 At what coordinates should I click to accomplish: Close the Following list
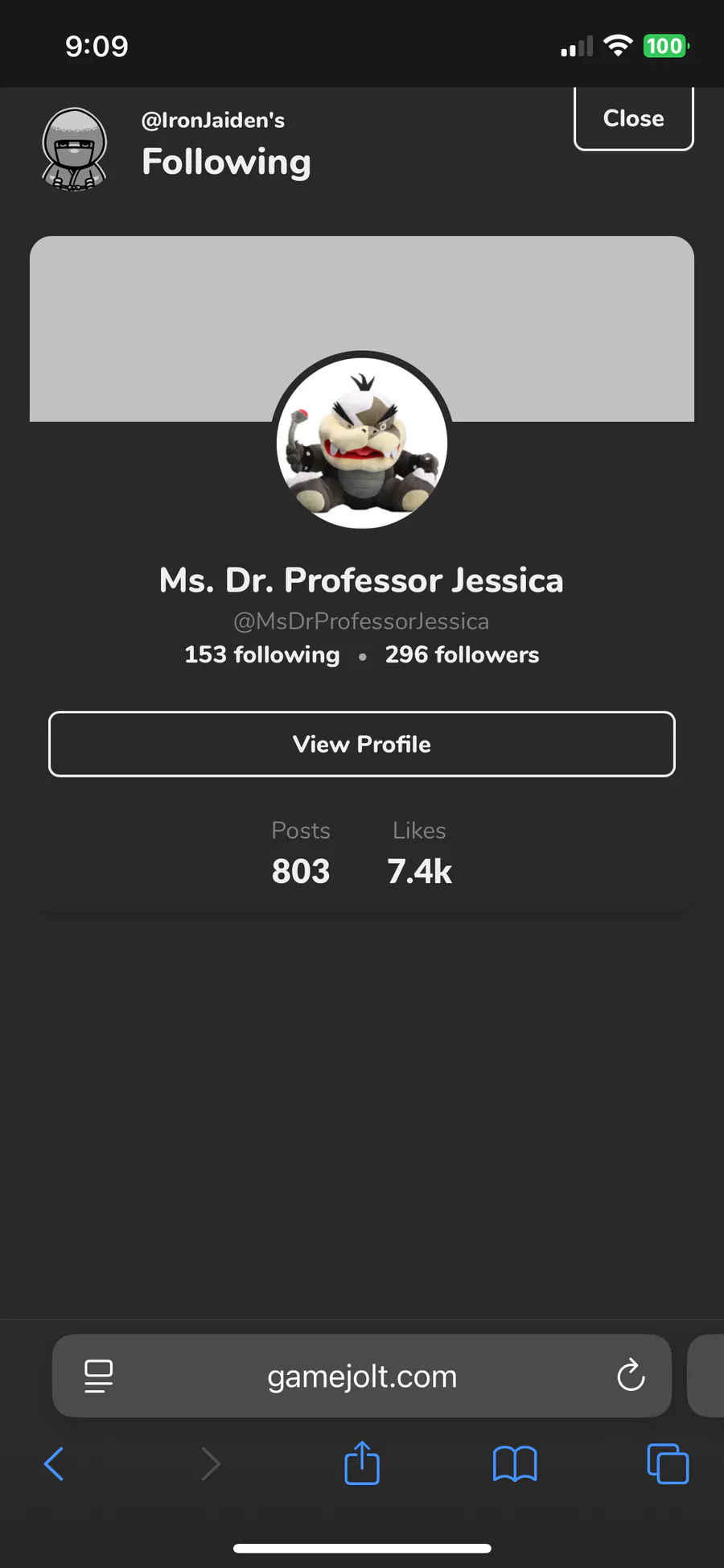[633, 118]
